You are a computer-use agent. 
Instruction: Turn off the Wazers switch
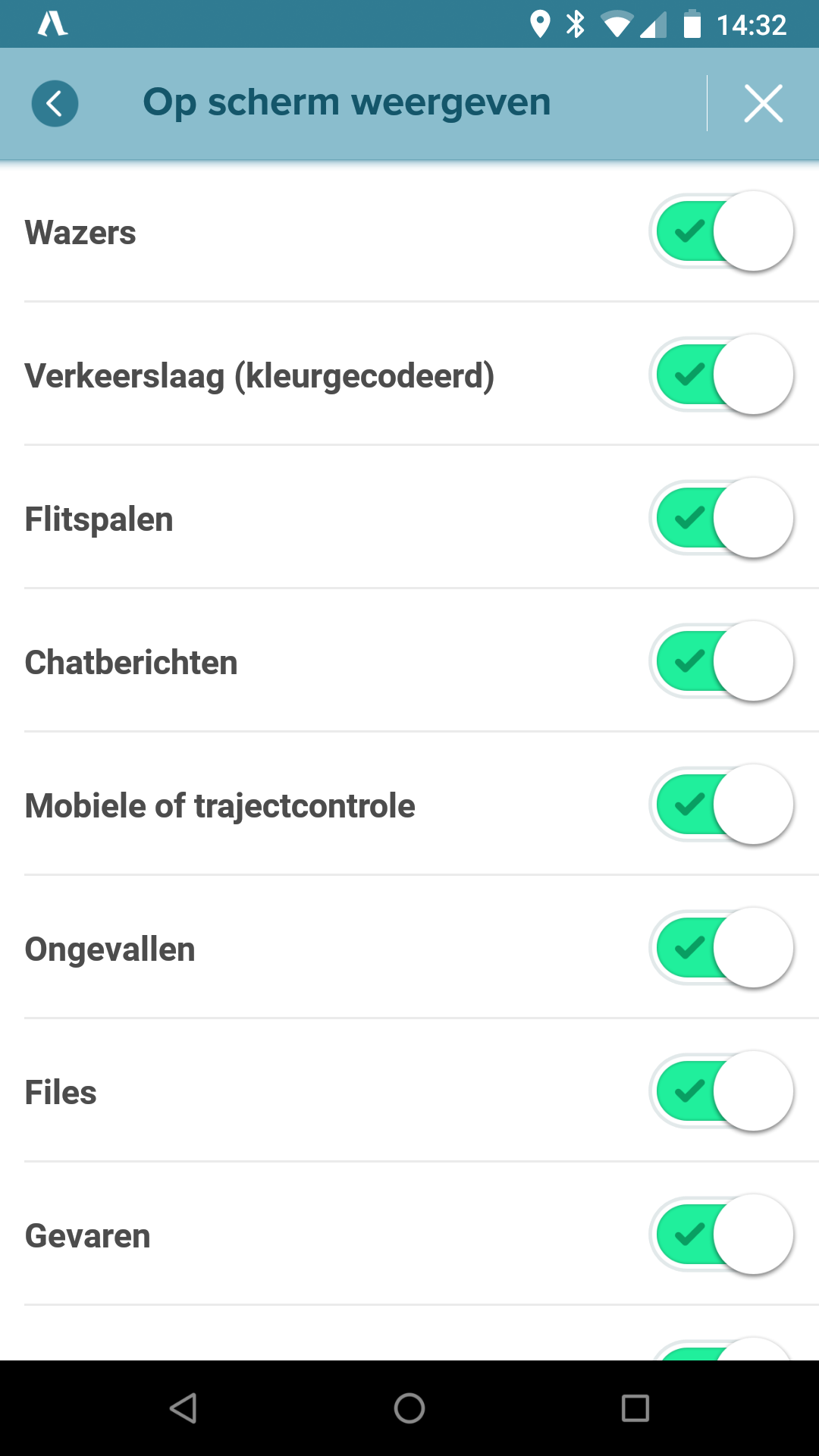(721, 231)
